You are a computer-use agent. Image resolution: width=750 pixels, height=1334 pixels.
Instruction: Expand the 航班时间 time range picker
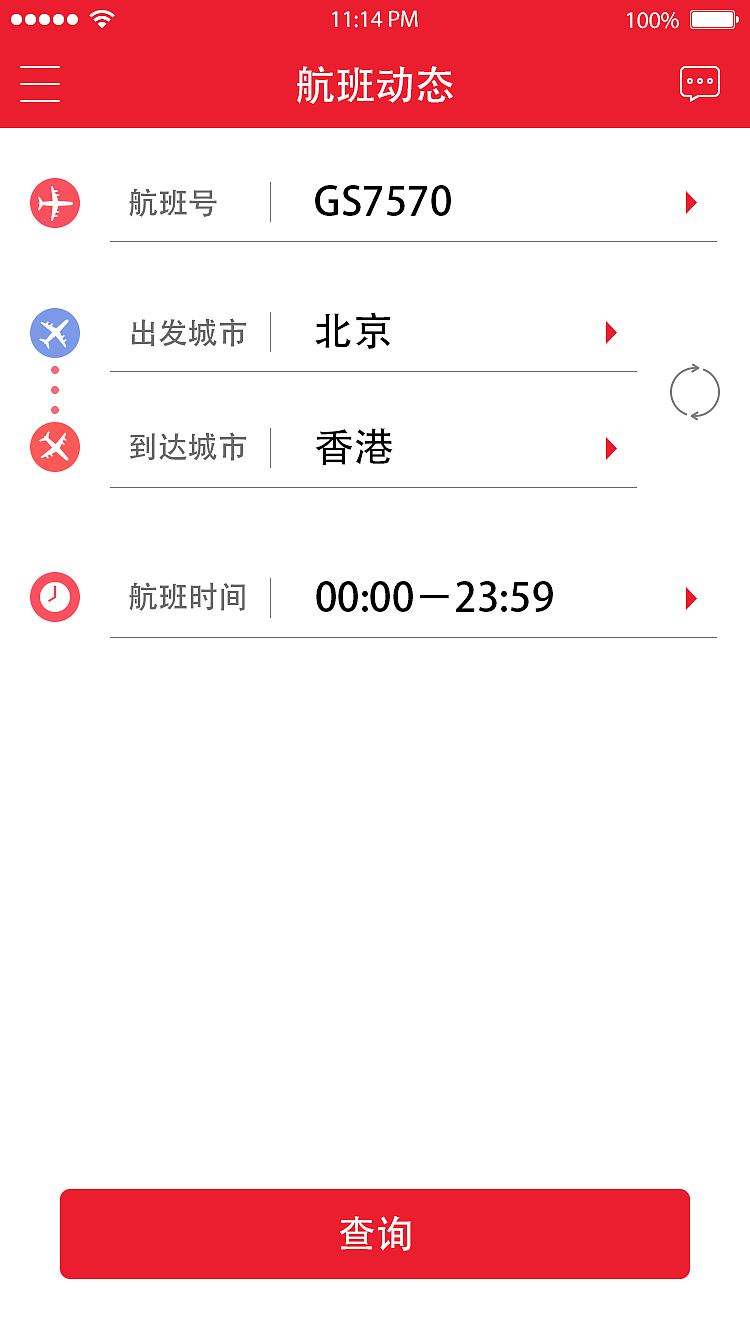(690, 598)
